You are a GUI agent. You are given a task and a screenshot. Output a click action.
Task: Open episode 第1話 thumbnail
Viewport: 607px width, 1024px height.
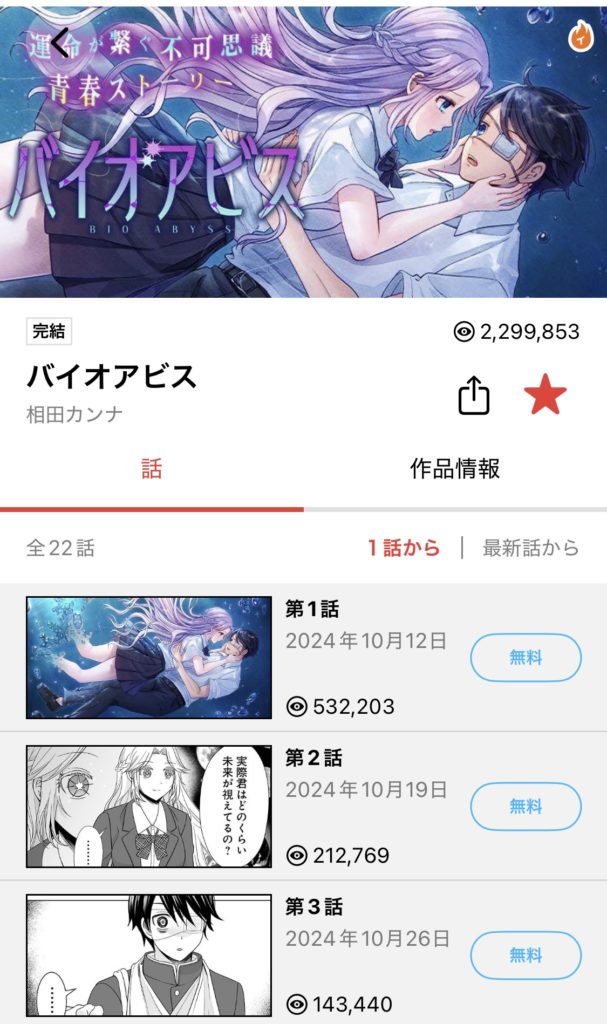pos(149,658)
